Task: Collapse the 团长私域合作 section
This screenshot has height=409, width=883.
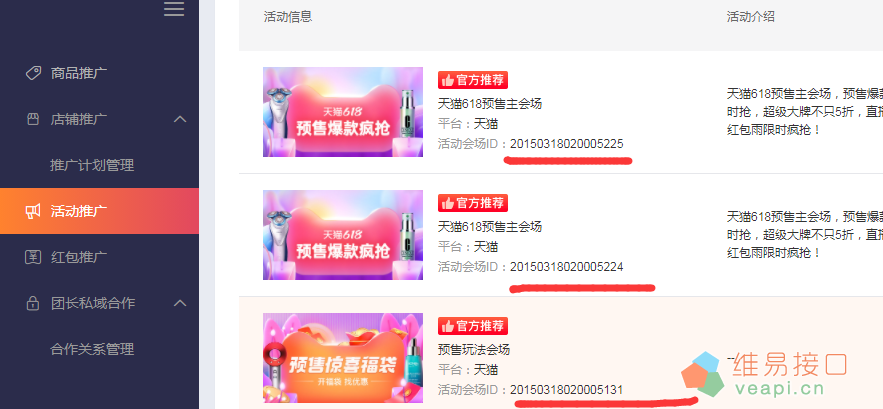Action: pos(180,303)
